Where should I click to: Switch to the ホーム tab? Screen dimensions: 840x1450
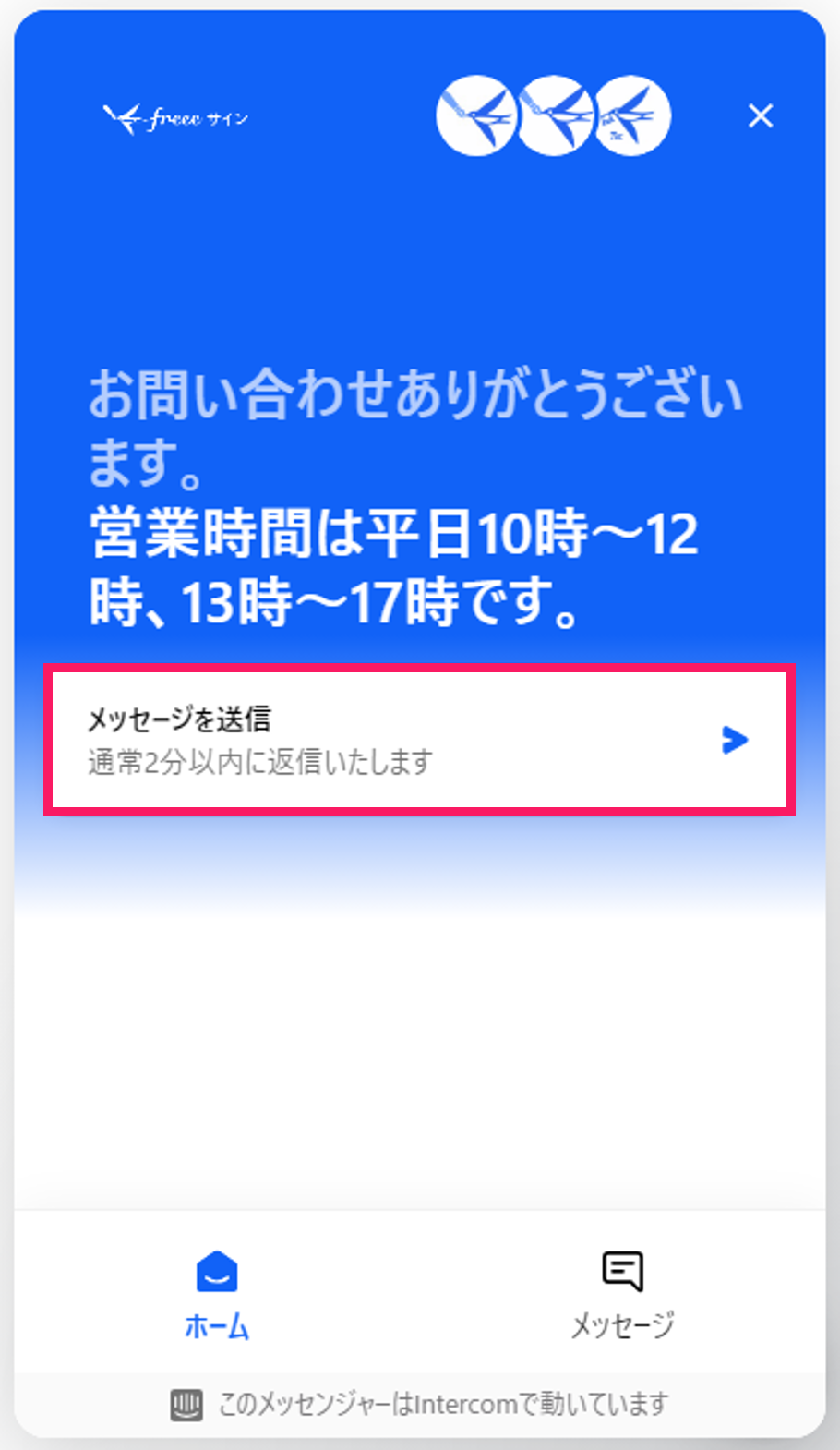(217, 1295)
